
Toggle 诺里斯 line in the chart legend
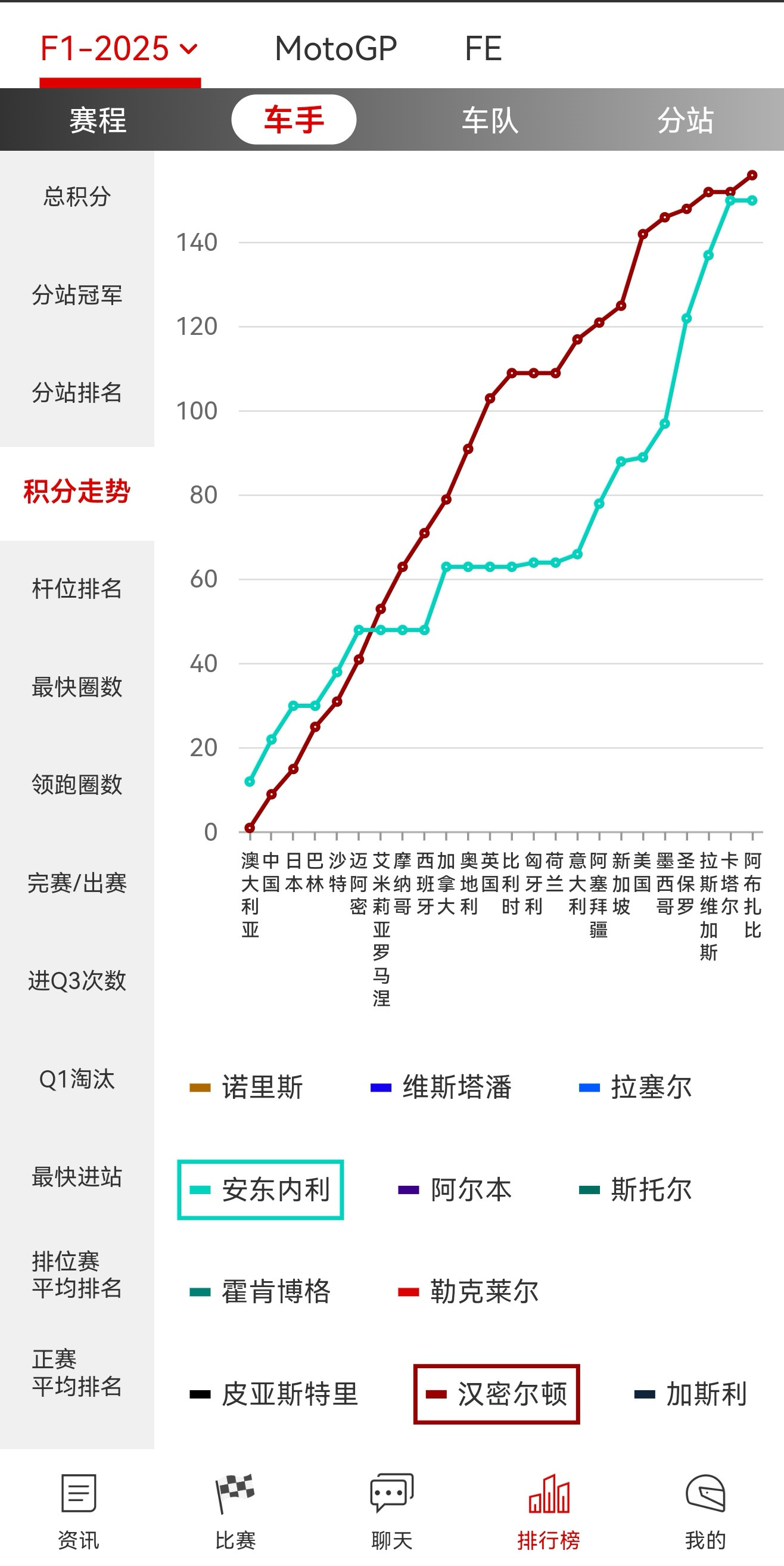(x=247, y=1087)
